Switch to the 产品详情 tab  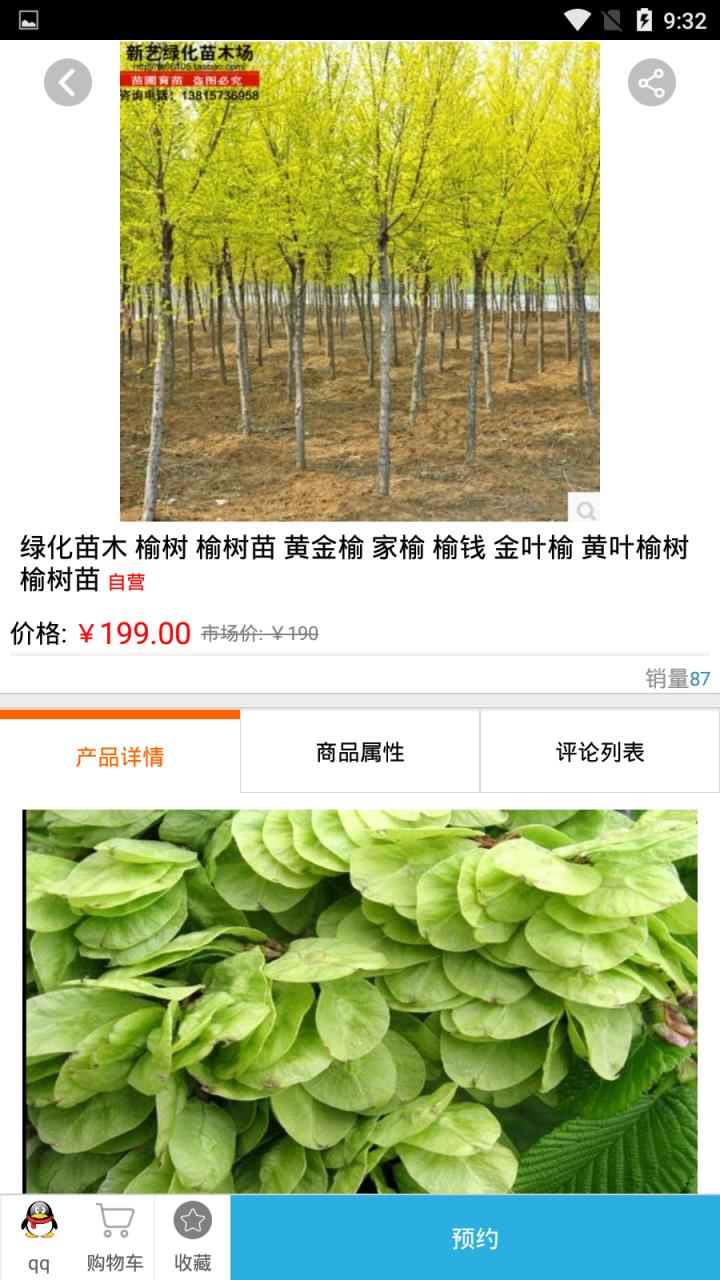coord(120,751)
